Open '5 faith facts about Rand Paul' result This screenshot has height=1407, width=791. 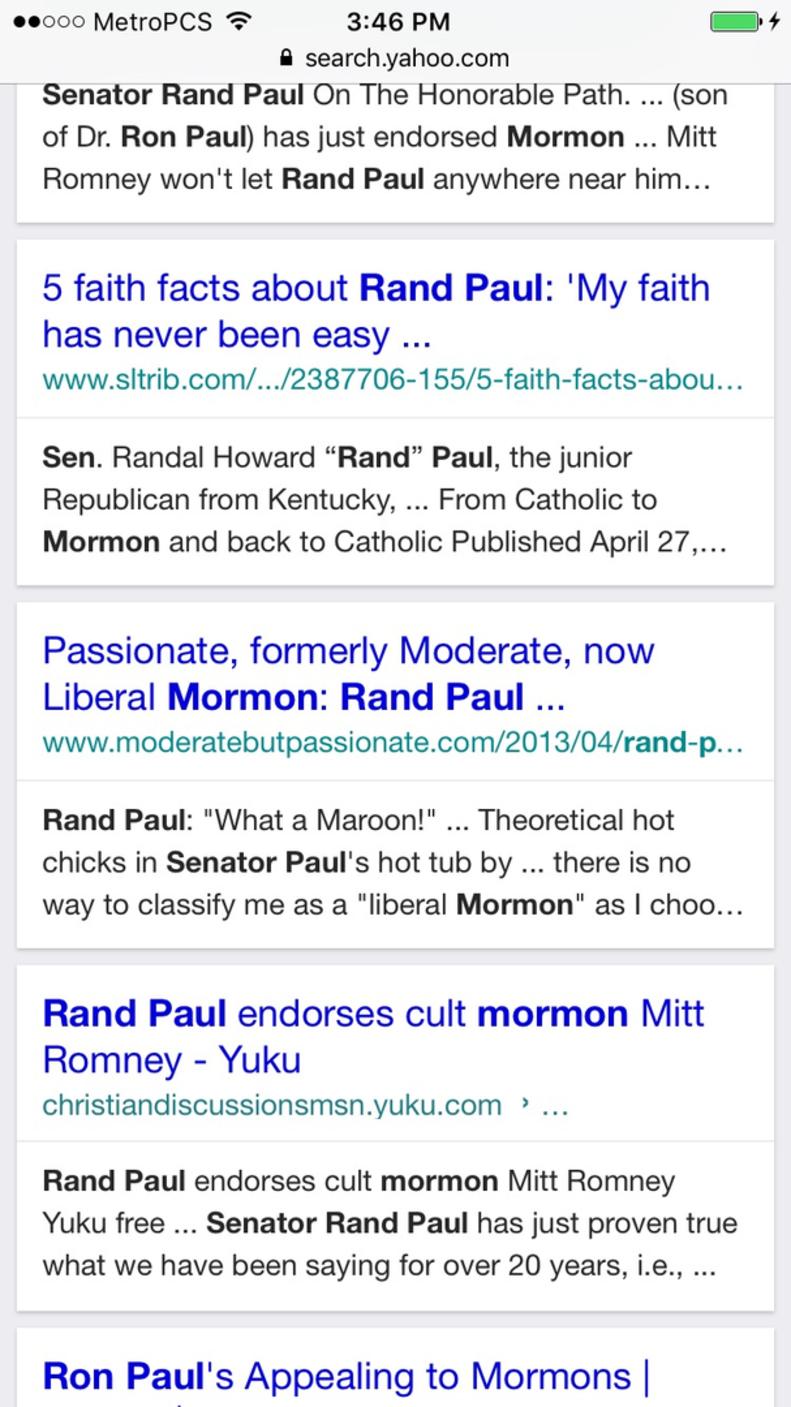click(376, 311)
